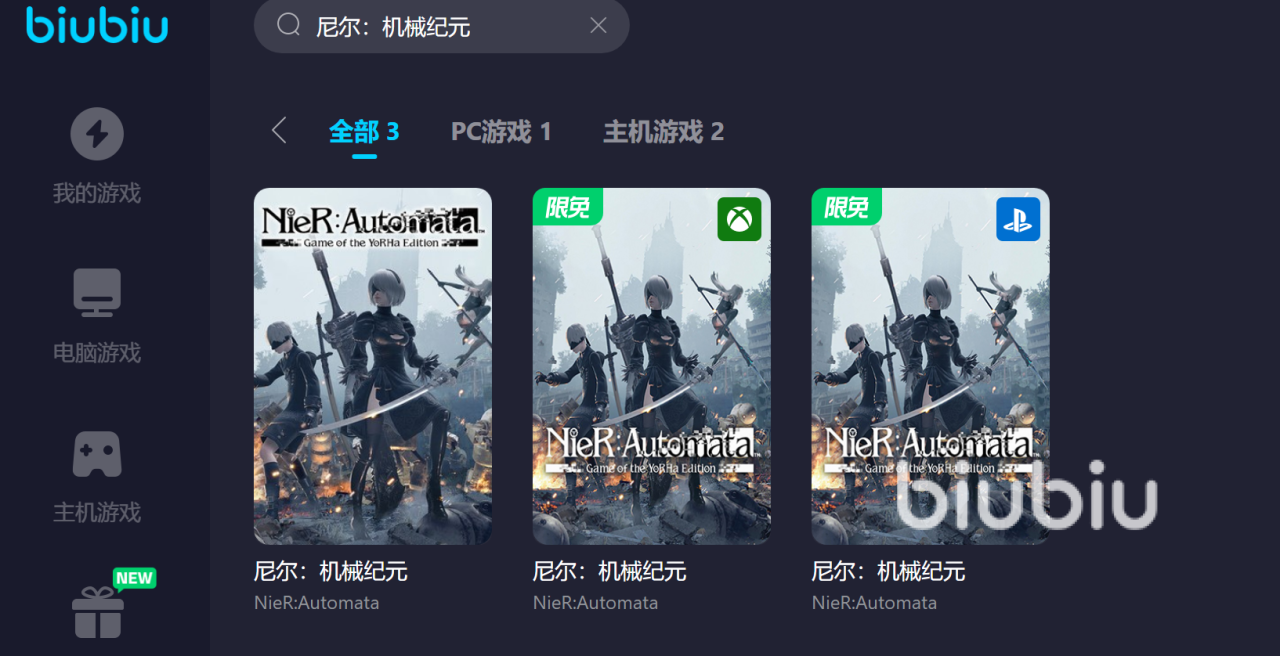Switch to the PC游戏 1 tab
Viewport: 1280px width, 656px height.
(x=501, y=131)
